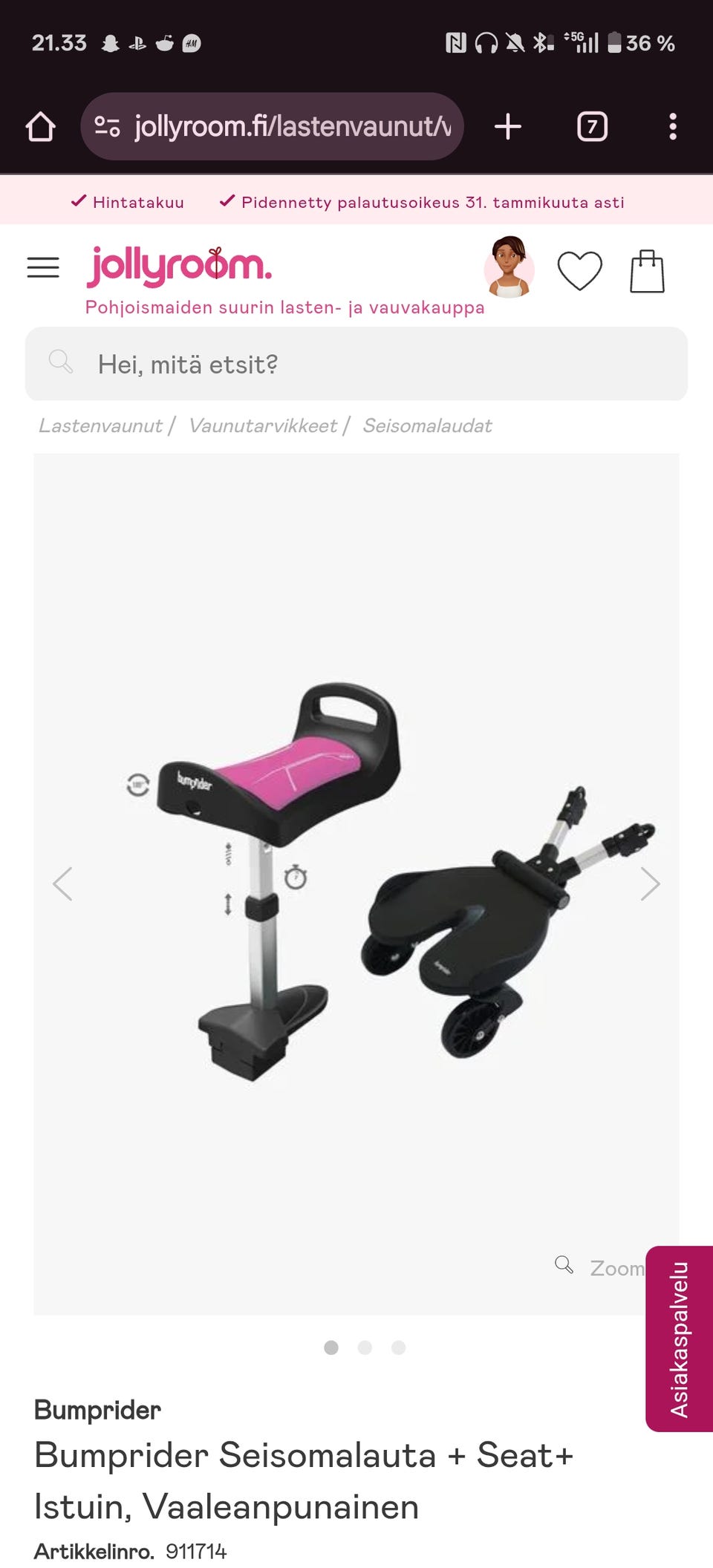This screenshot has width=713, height=1568.
Task: Open the shopping bag
Action: click(647, 271)
